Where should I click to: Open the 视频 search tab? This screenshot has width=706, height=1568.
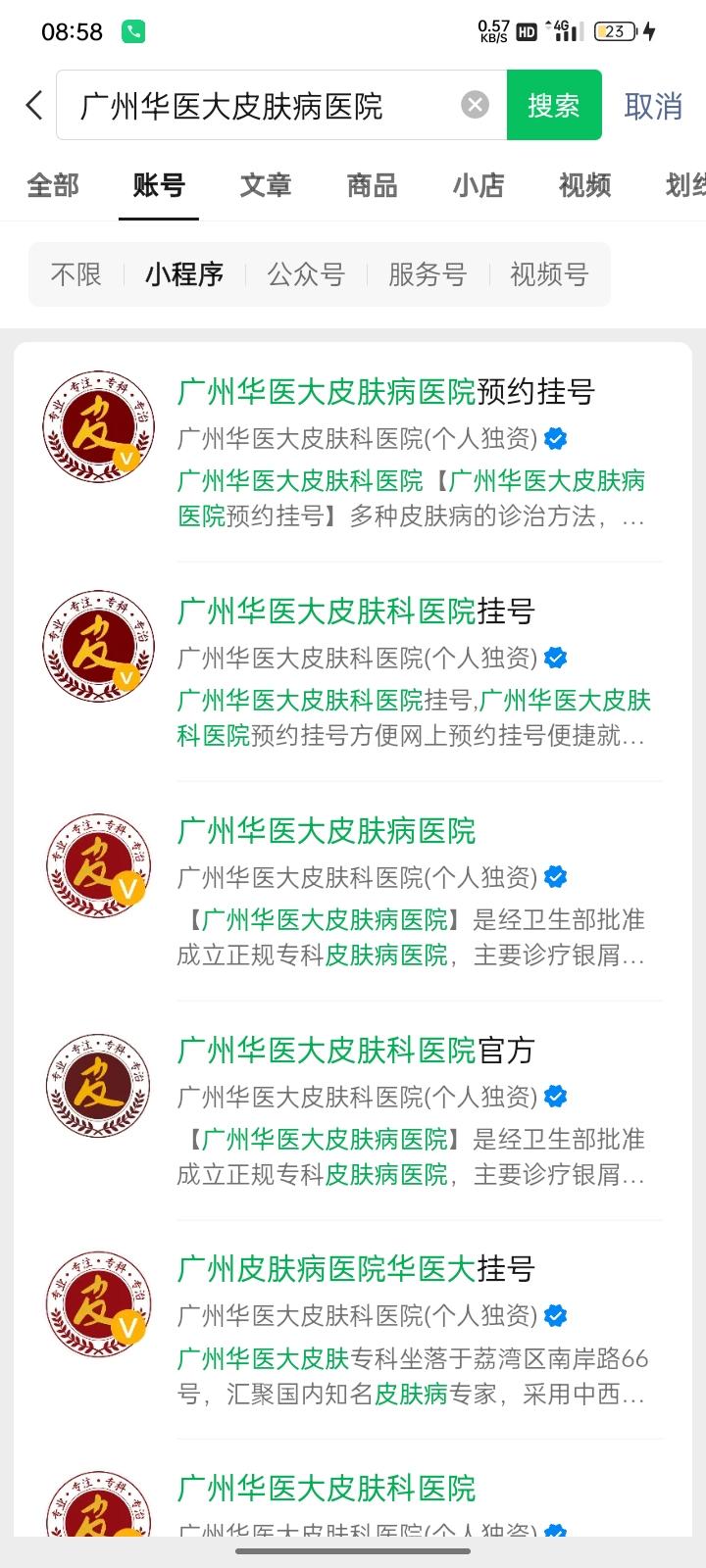click(x=583, y=184)
